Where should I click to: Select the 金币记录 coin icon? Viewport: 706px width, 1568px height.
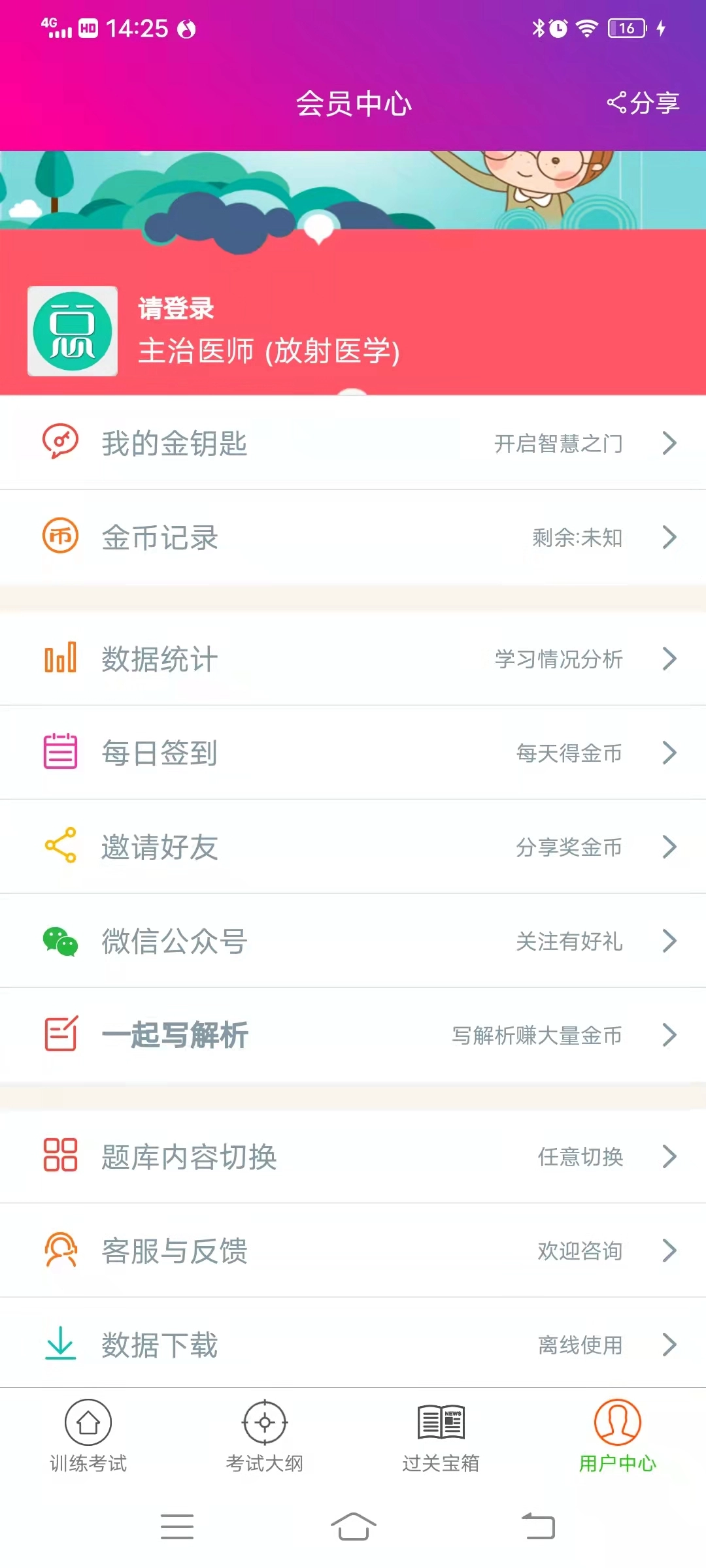(x=59, y=538)
